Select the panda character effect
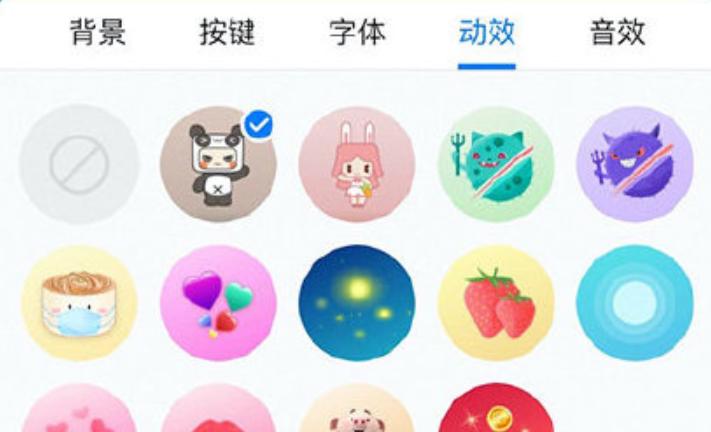 click(x=217, y=164)
